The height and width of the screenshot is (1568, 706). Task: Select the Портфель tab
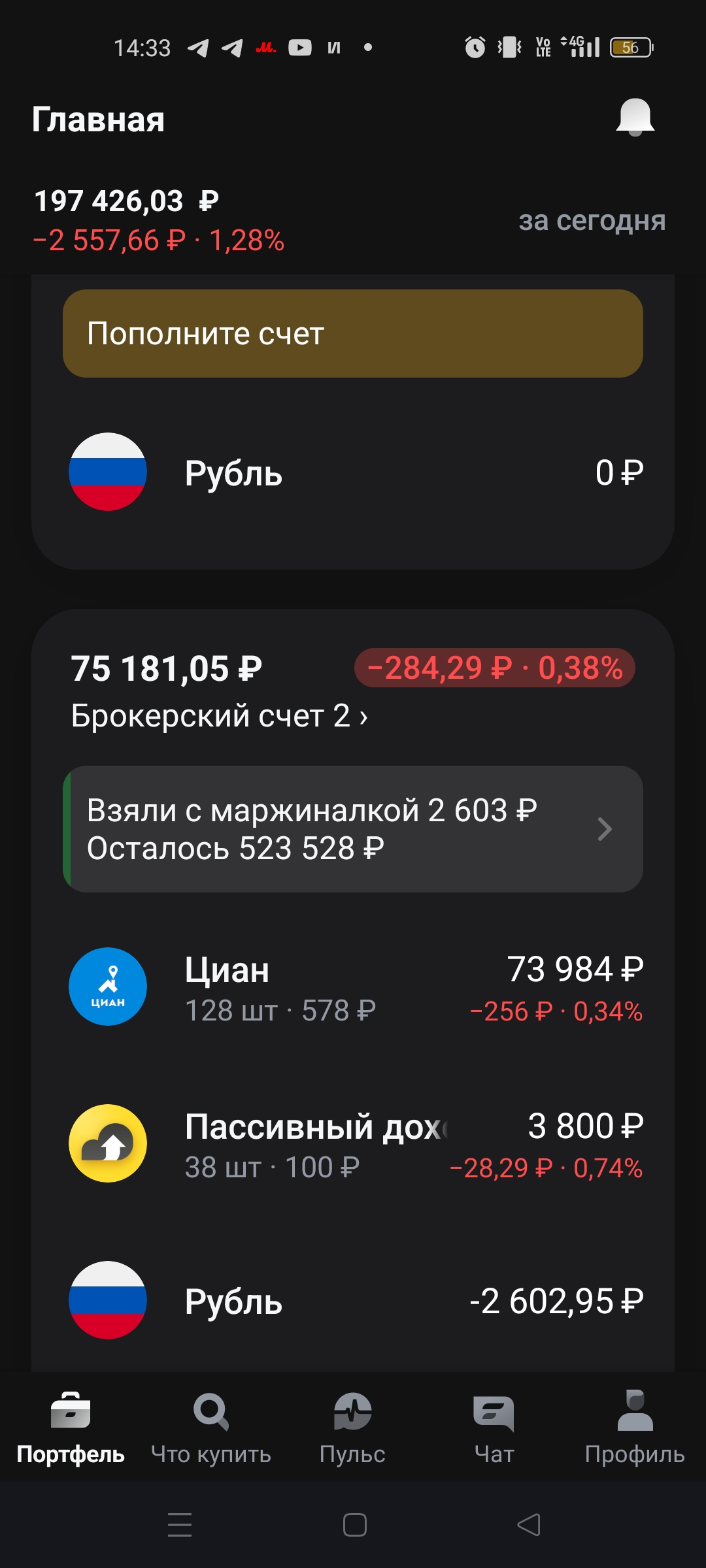tap(71, 1428)
